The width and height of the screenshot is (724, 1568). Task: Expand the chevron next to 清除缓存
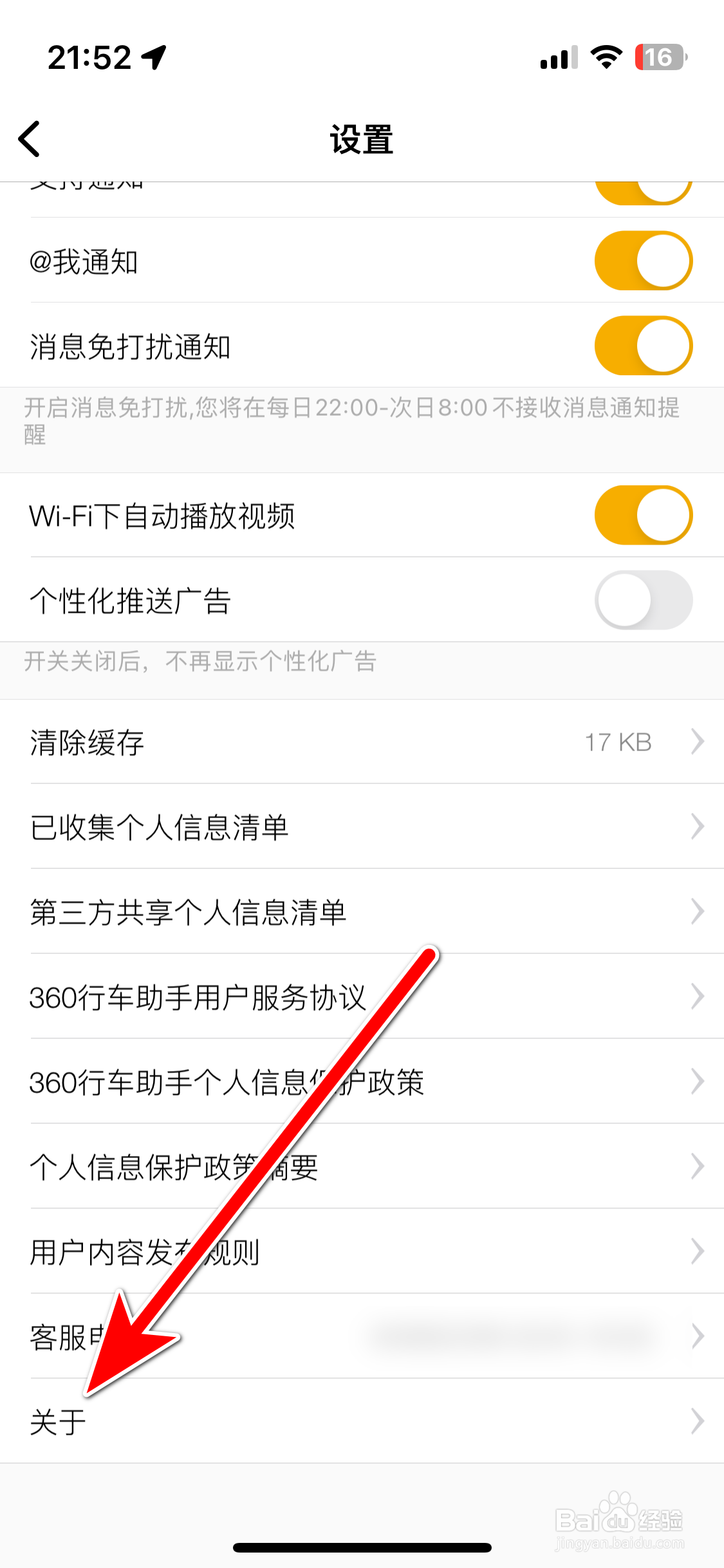click(x=697, y=742)
